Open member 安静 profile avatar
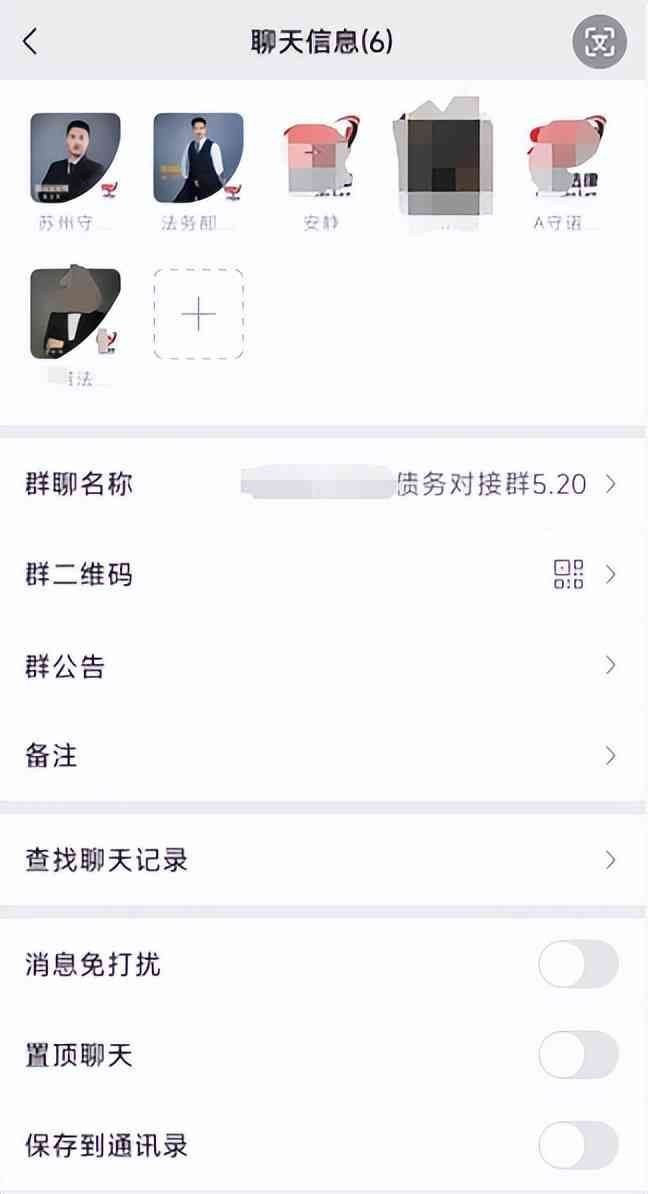The height and width of the screenshot is (1194, 648). pos(321,157)
